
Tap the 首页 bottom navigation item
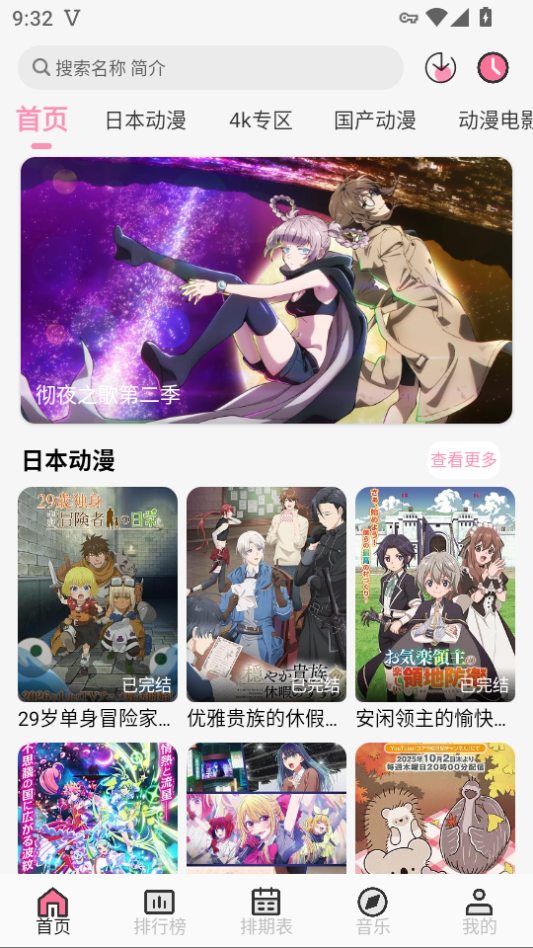coord(53,911)
